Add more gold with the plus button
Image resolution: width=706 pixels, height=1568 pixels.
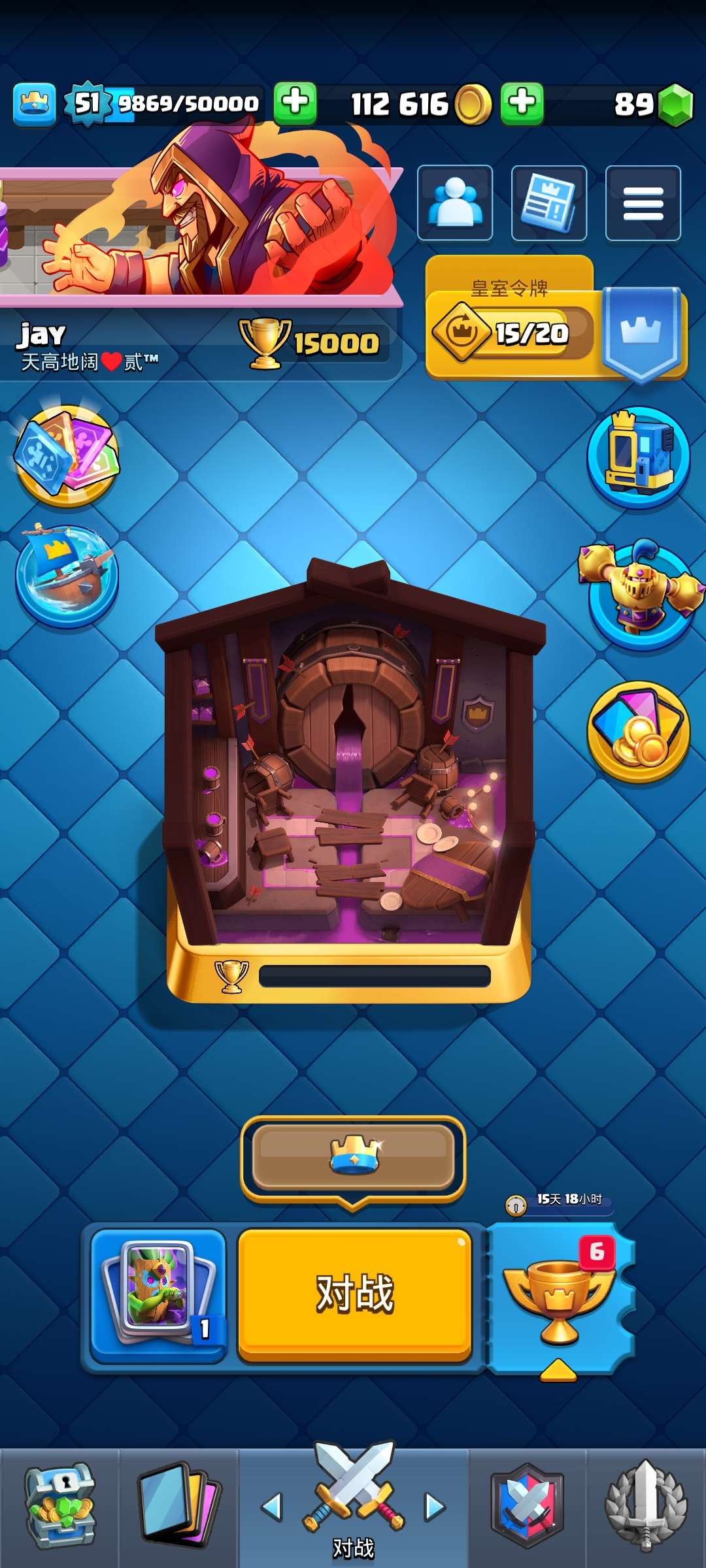coord(522,103)
